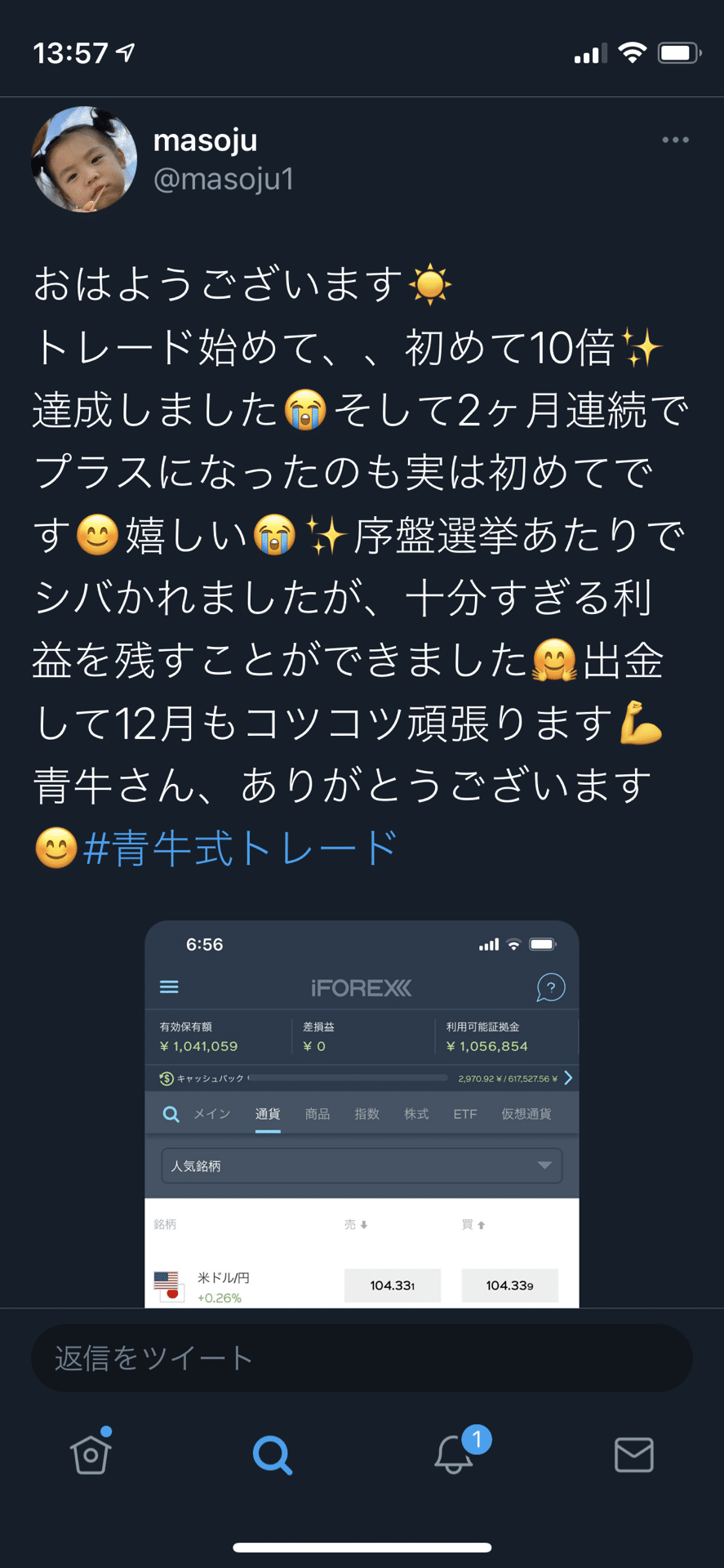Open the notifications bell tab
This screenshot has height=1568, width=724.
click(x=454, y=1454)
